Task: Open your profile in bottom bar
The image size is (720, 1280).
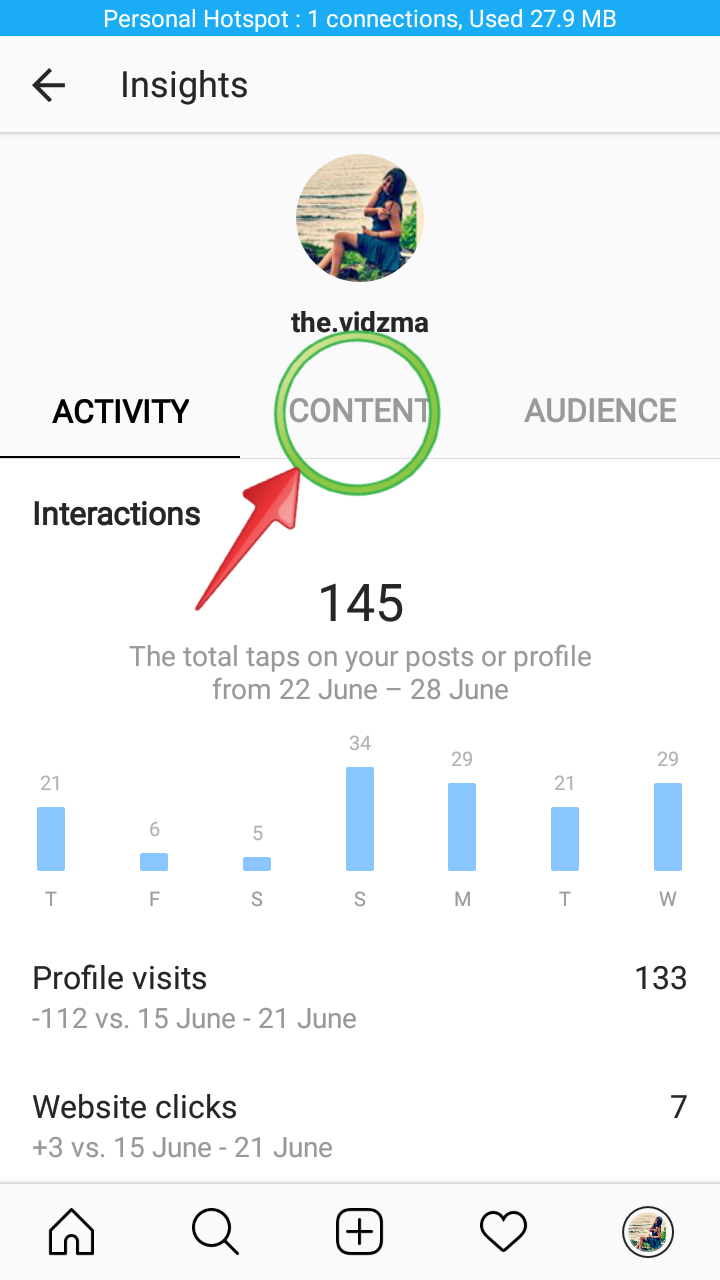Action: click(648, 1231)
